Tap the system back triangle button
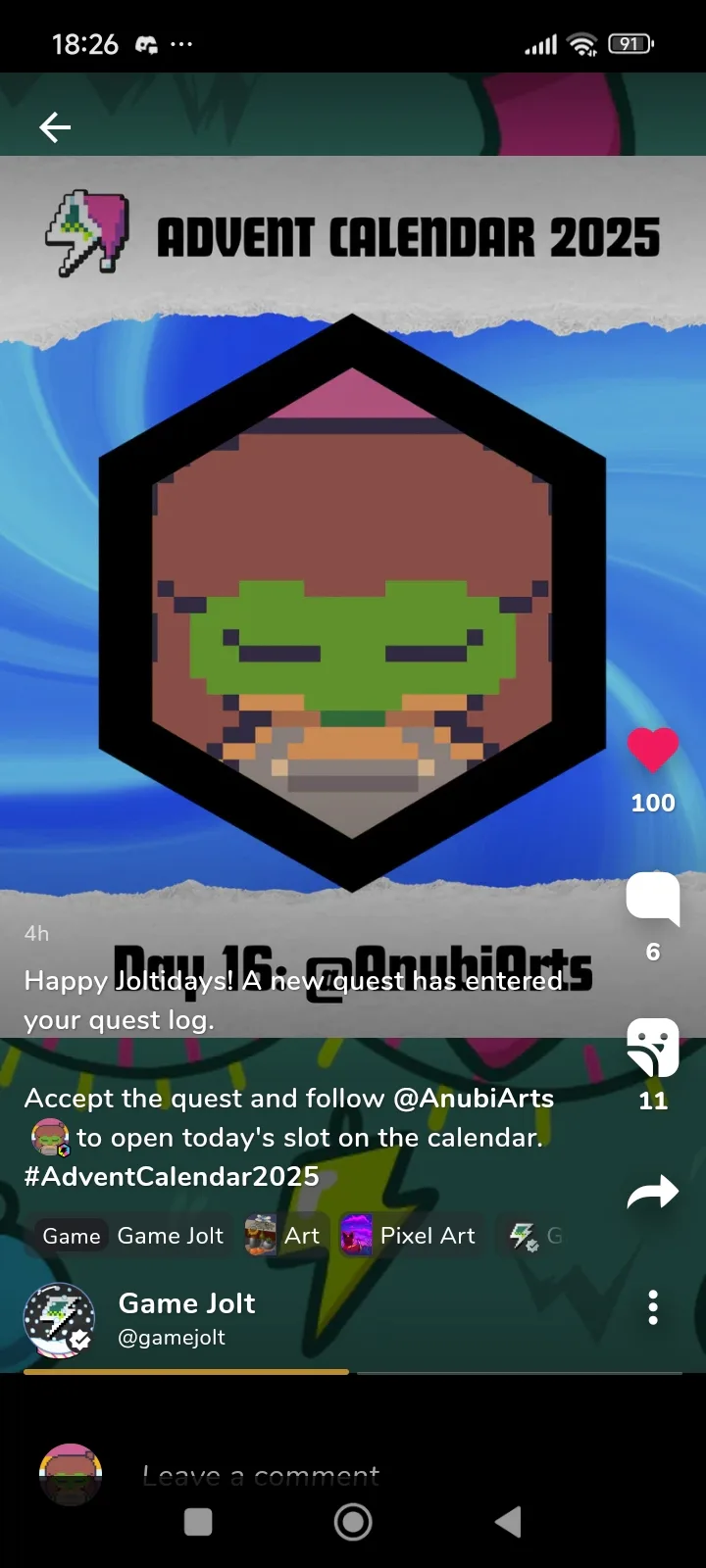The height and width of the screenshot is (1568, 706). tap(508, 1522)
